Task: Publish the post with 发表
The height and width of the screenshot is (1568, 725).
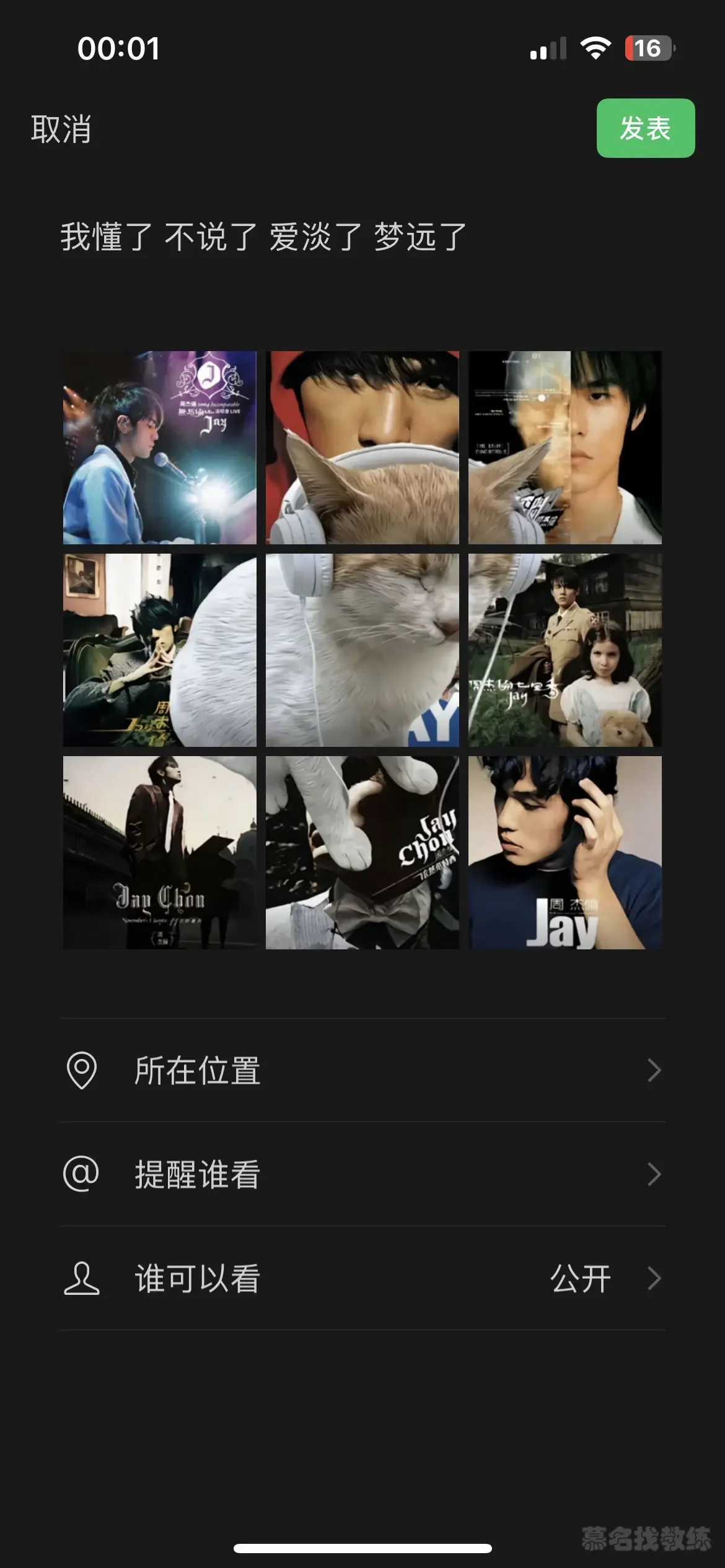Action: click(x=645, y=128)
